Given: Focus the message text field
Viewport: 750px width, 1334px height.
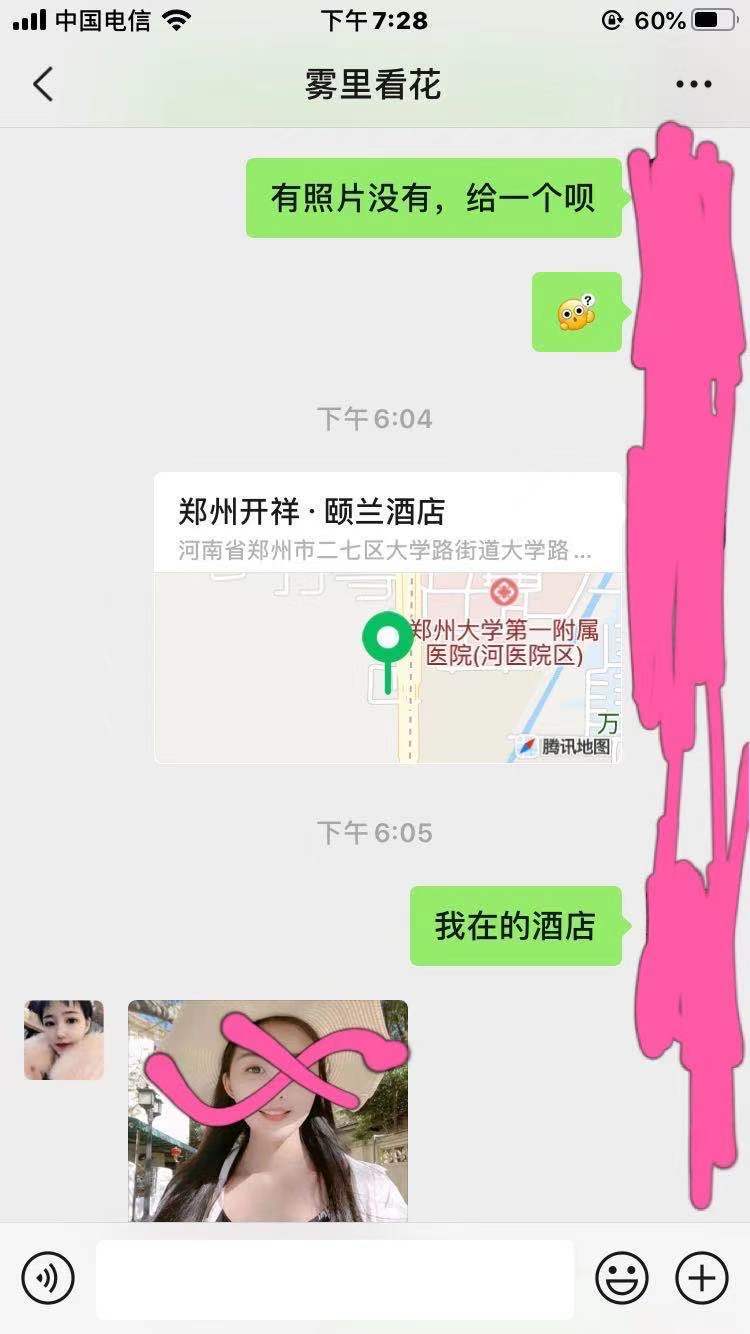Looking at the screenshot, I should click(x=335, y=1278).
